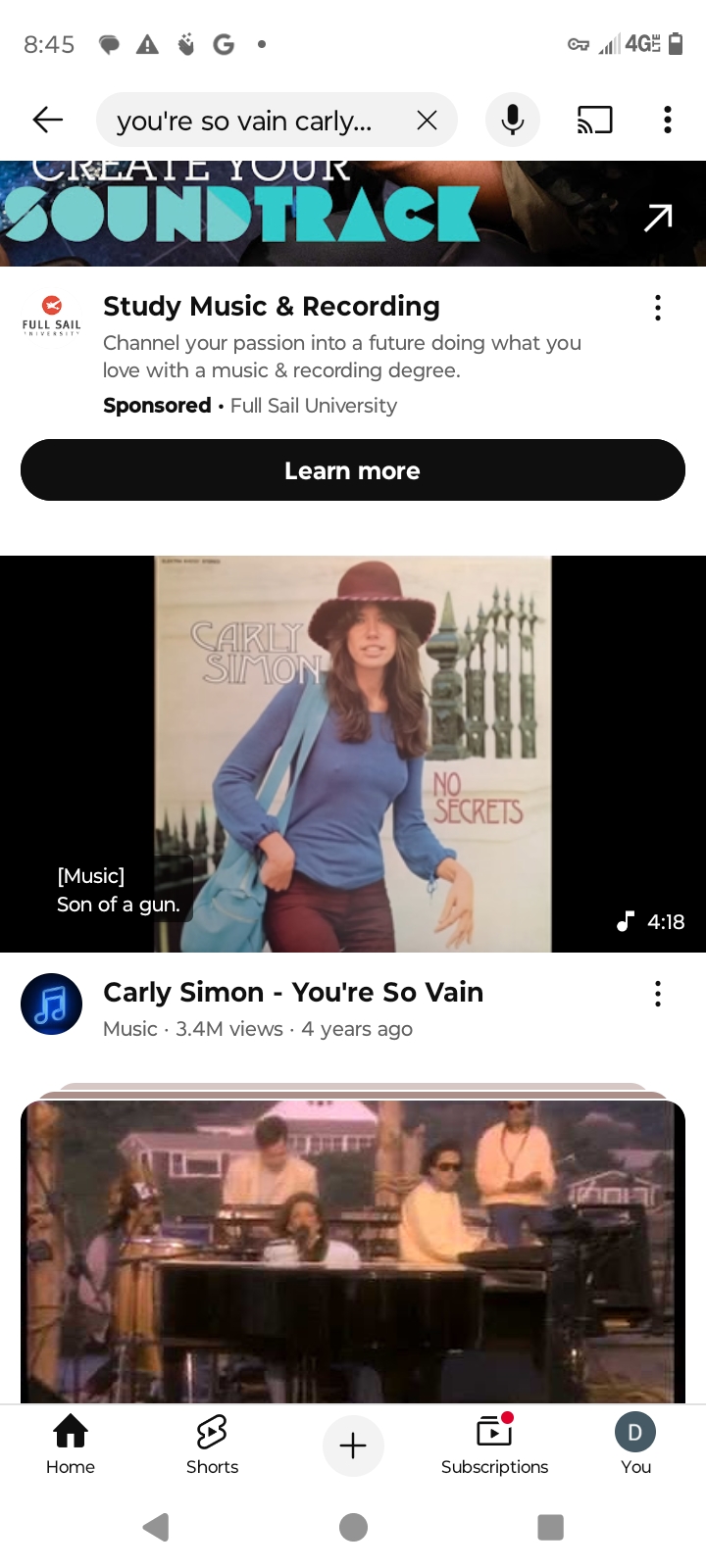Go back using the top arrow

tap(47, 120)
